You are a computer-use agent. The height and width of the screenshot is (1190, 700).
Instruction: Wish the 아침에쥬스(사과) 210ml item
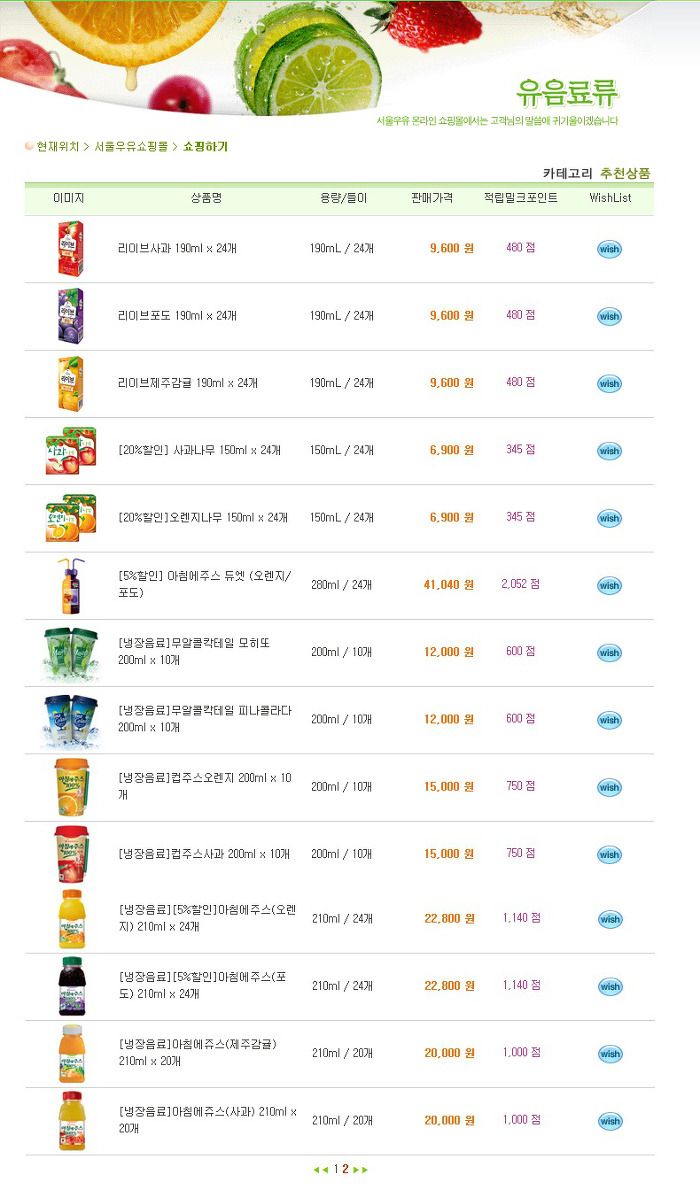coord(610,1121)
